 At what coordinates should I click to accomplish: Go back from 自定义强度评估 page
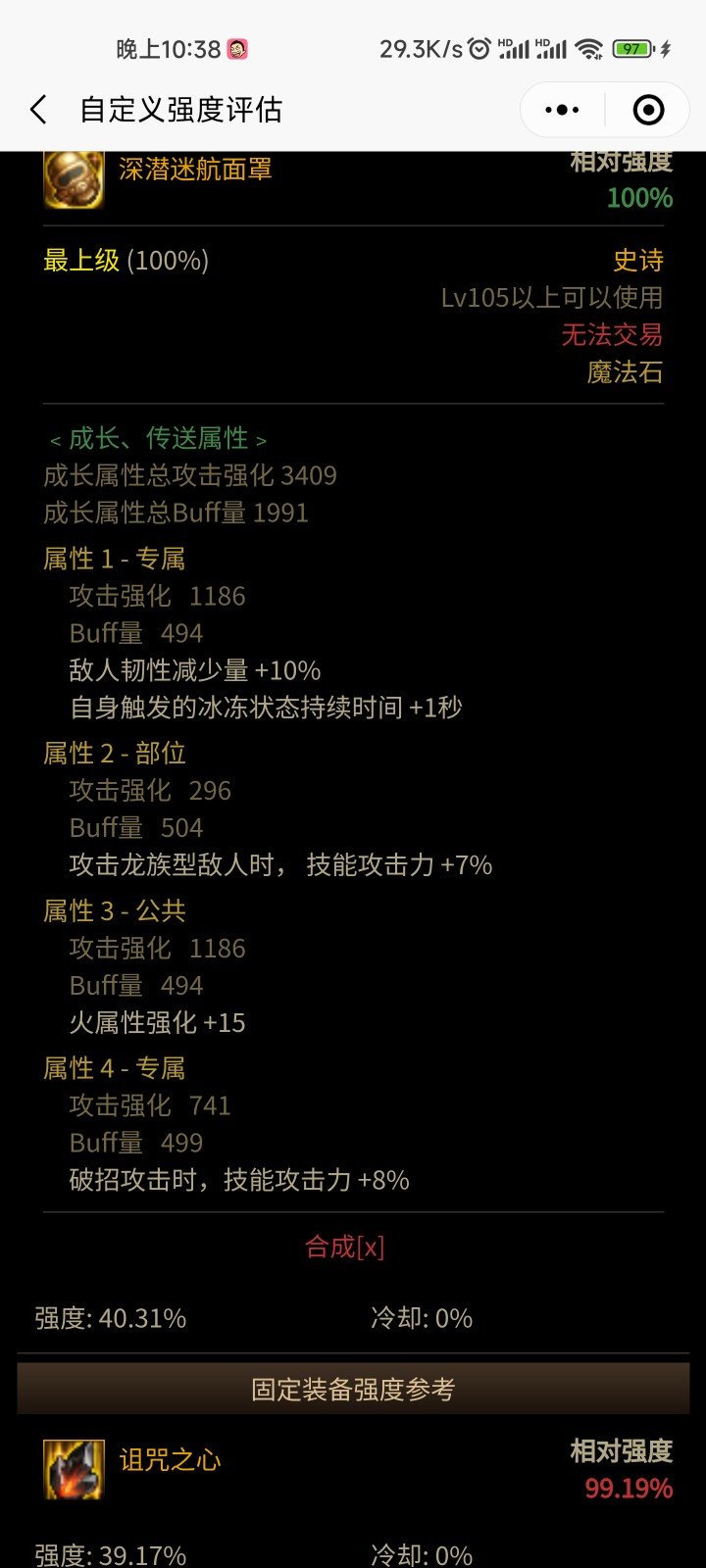coord(39,110)
